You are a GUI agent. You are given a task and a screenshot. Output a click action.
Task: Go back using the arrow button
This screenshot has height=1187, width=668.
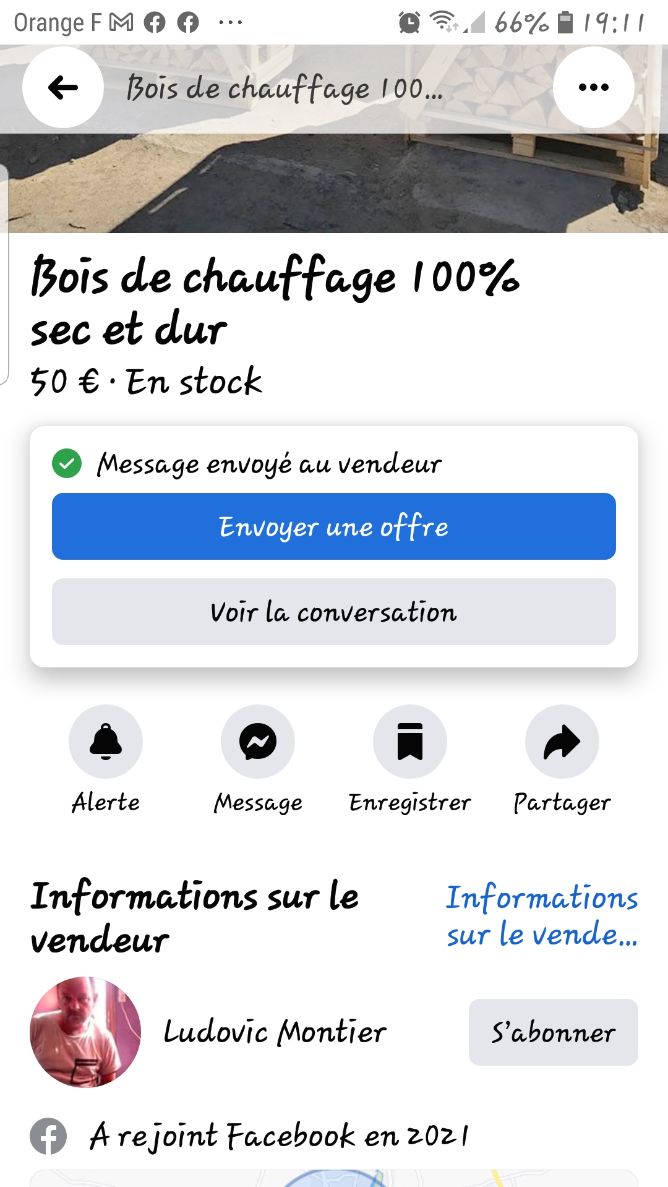63,88
